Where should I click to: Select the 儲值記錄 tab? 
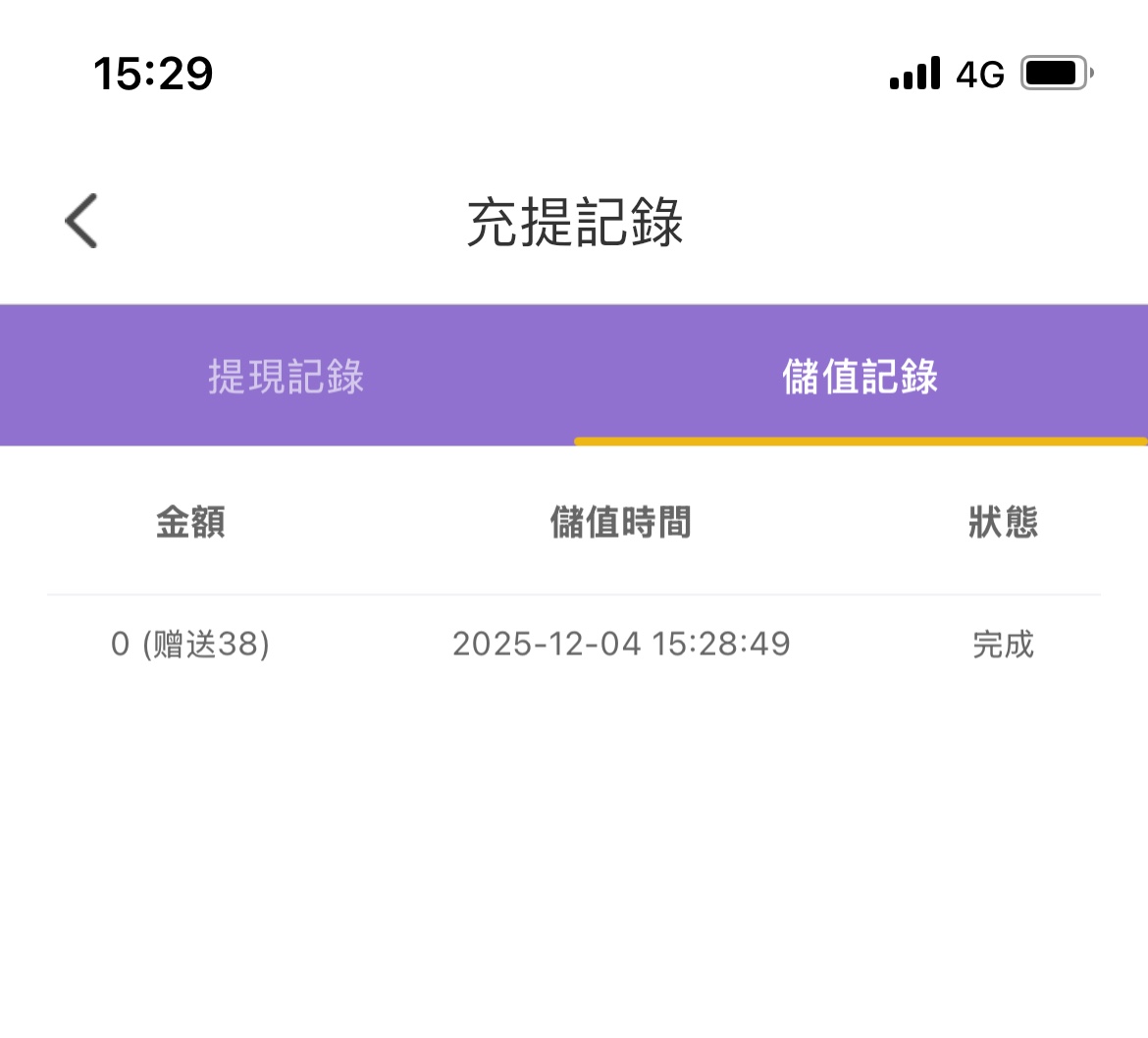tap(860, 377)
